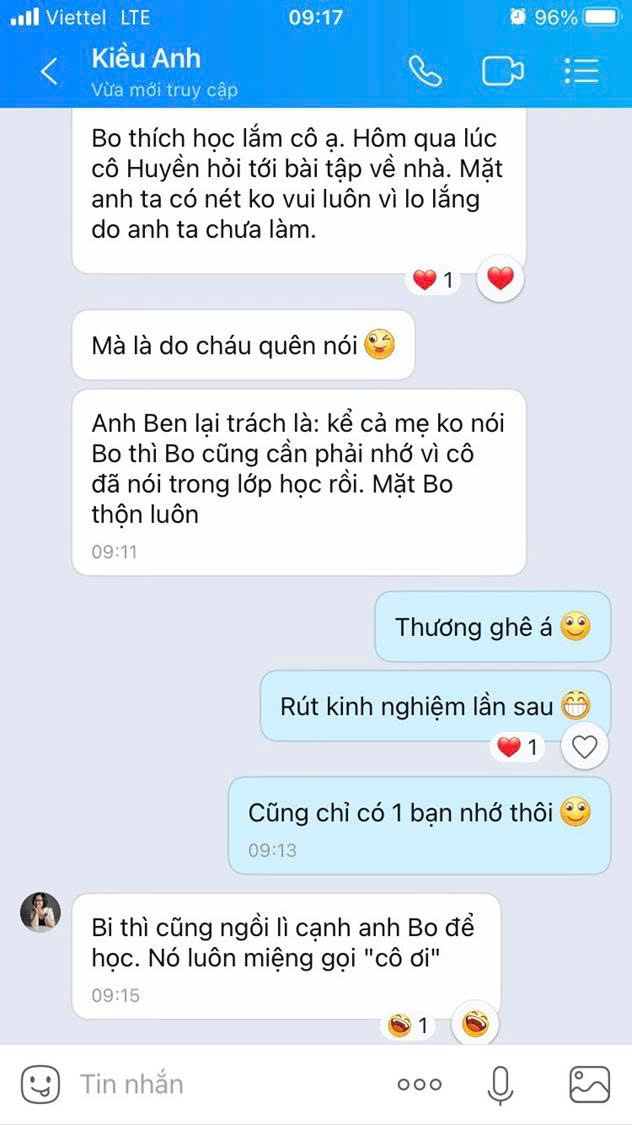Open the photo gallery picker
This screenshot has height=1125, width=632.
[x=589, y=1084]
